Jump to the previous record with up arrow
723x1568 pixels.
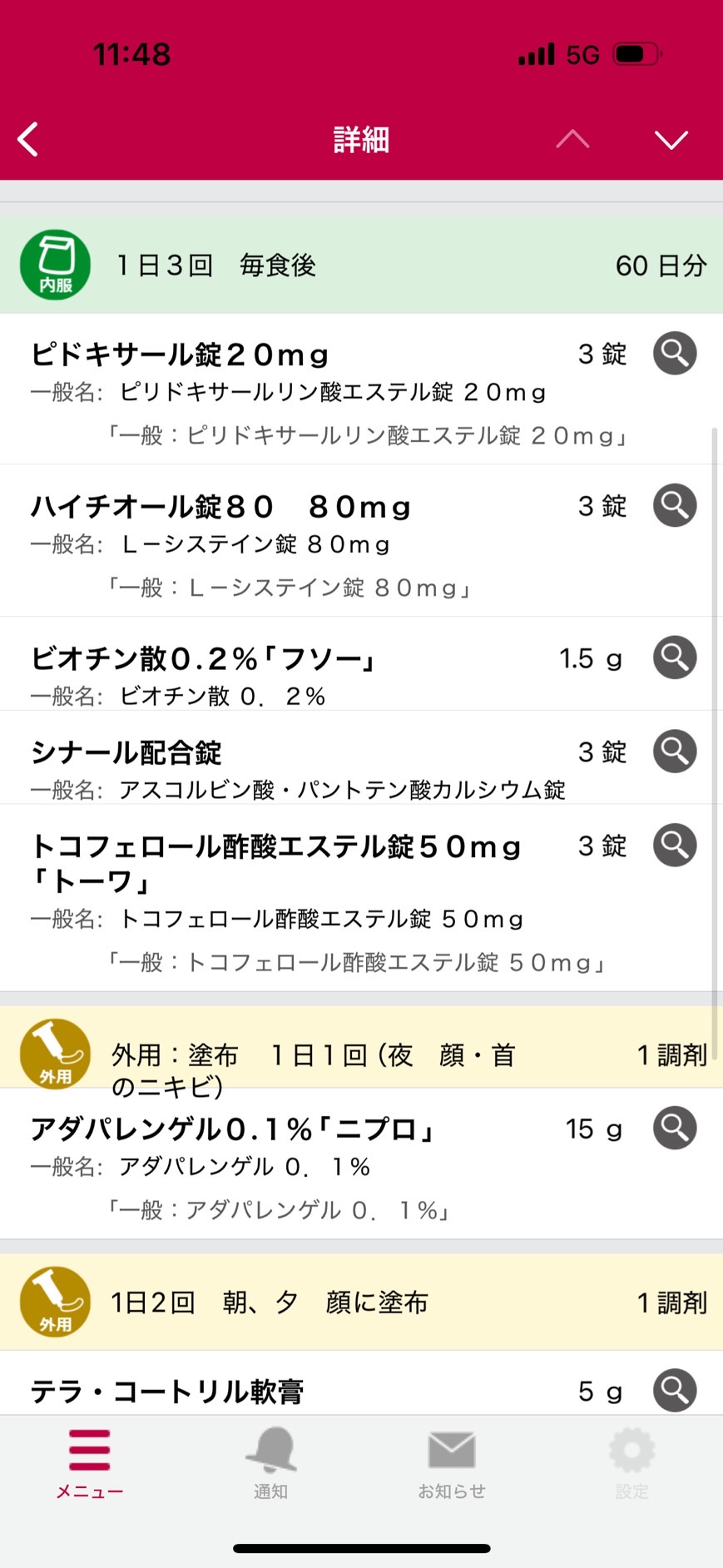pos(572,139)
